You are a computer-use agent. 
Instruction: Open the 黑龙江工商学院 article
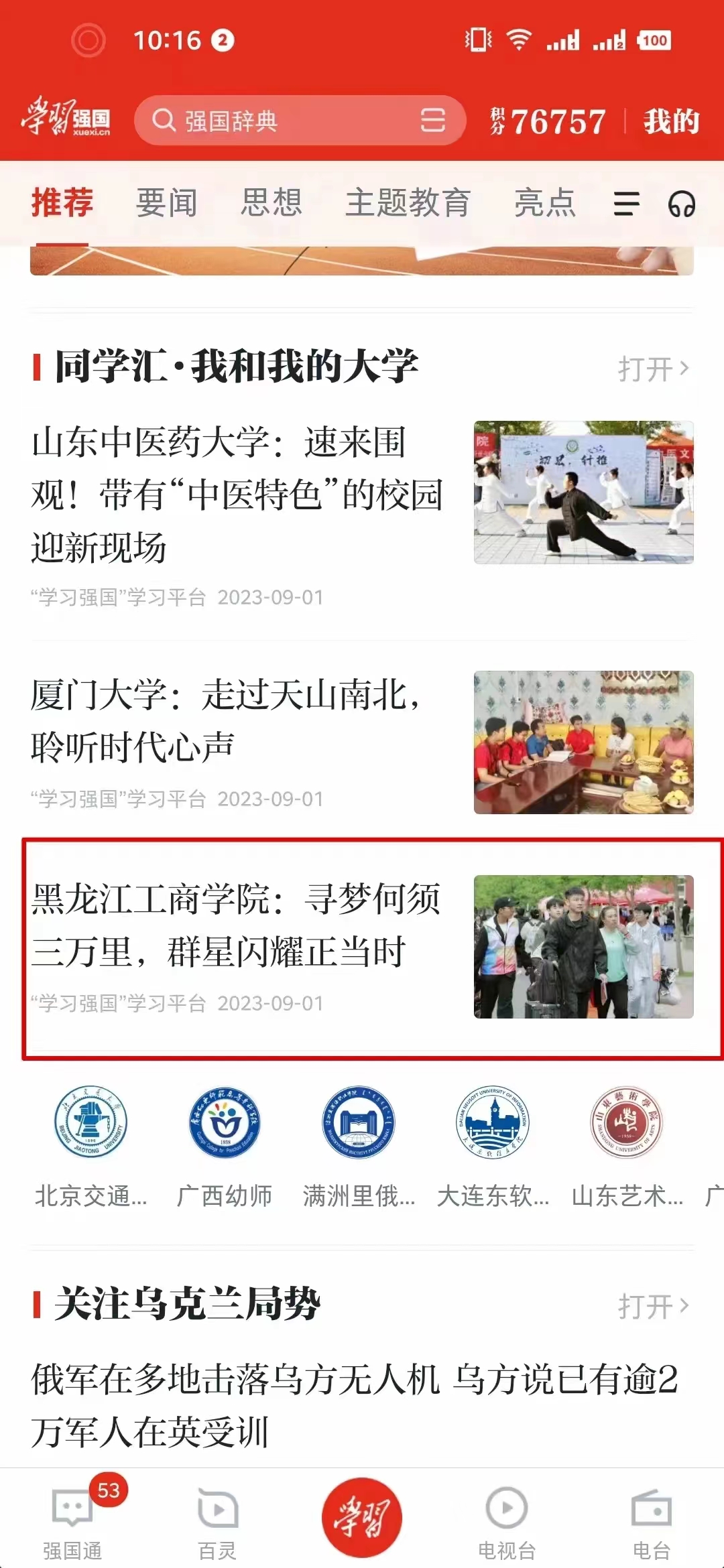click(x=236, y=925)
